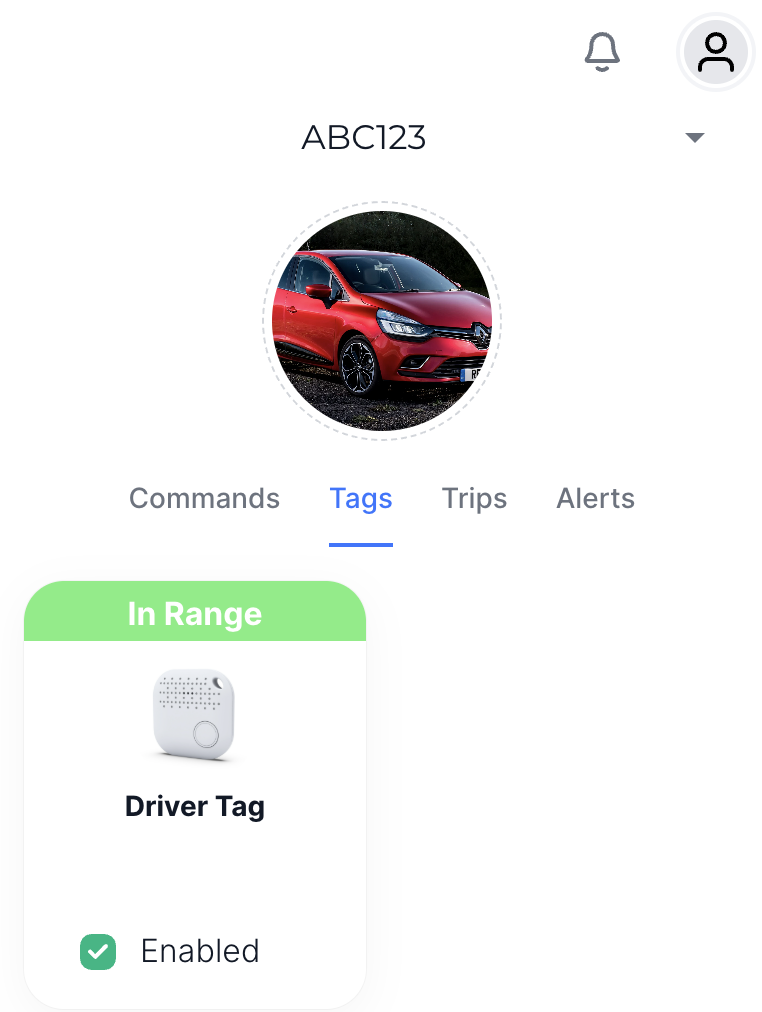Tap the red car profile photo

pyautogui.click(x=382, y=321)
